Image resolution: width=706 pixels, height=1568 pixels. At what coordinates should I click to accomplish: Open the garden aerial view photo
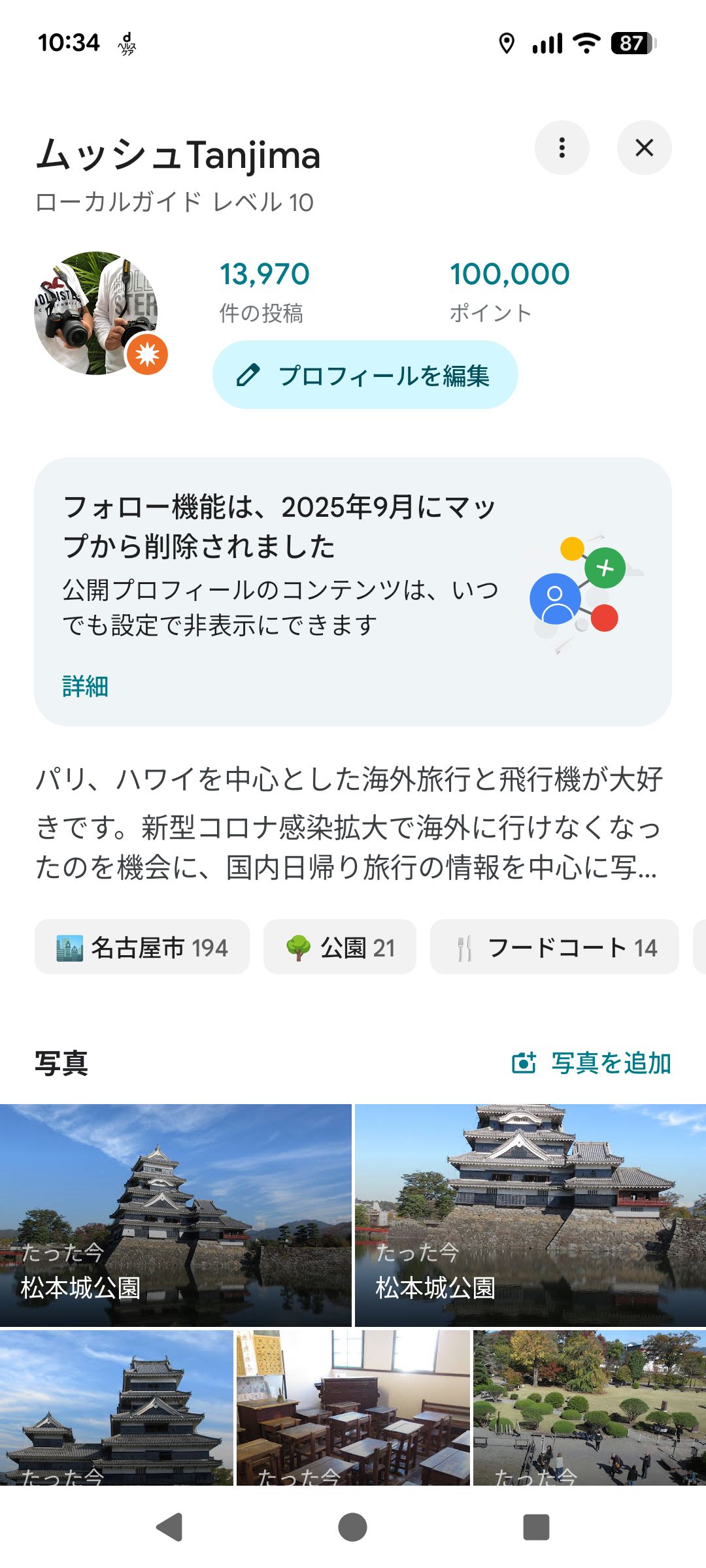coord(590,1407)
